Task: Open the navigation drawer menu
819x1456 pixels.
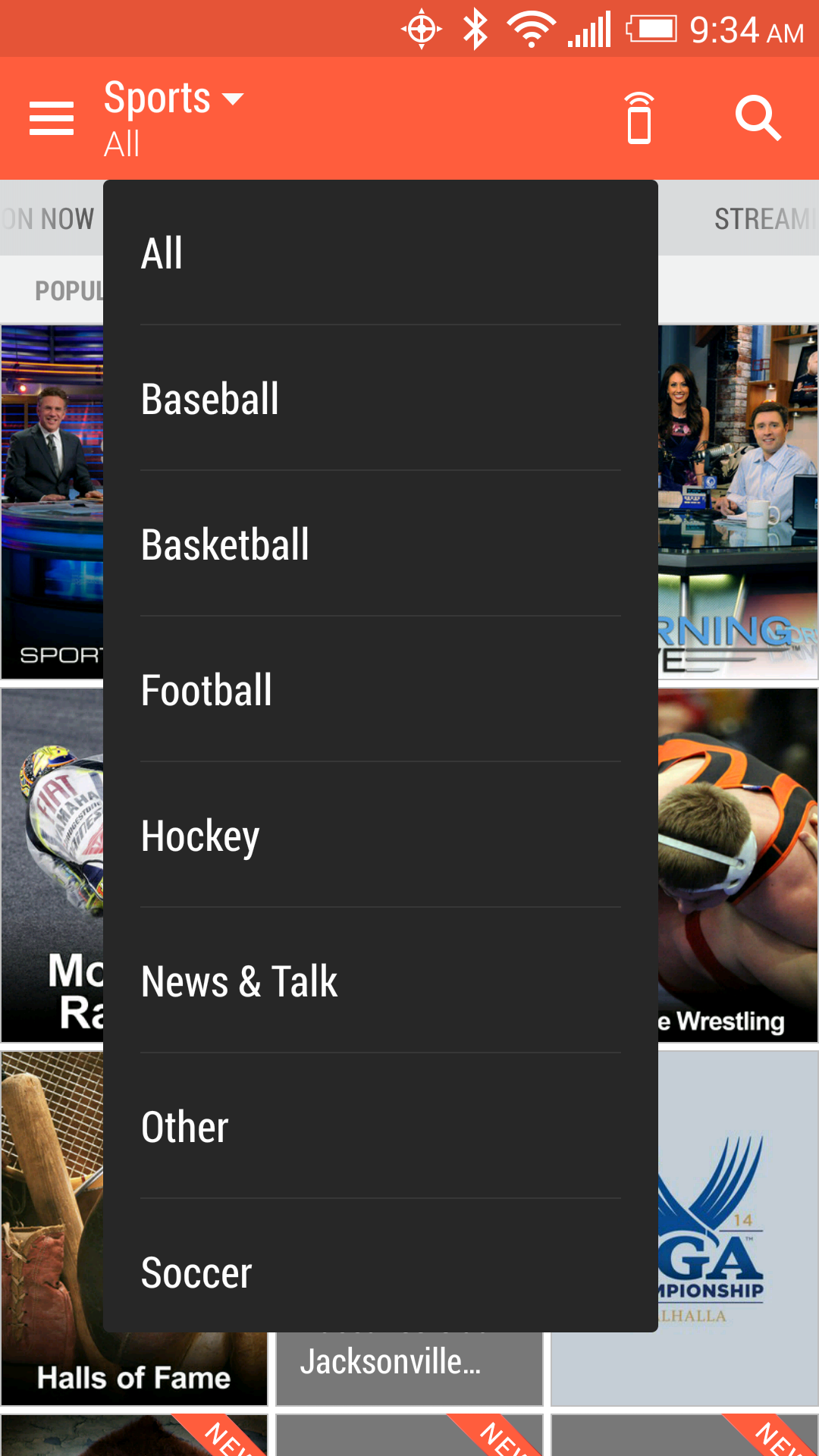Action: pyautogui.click(x=51, y=118)
